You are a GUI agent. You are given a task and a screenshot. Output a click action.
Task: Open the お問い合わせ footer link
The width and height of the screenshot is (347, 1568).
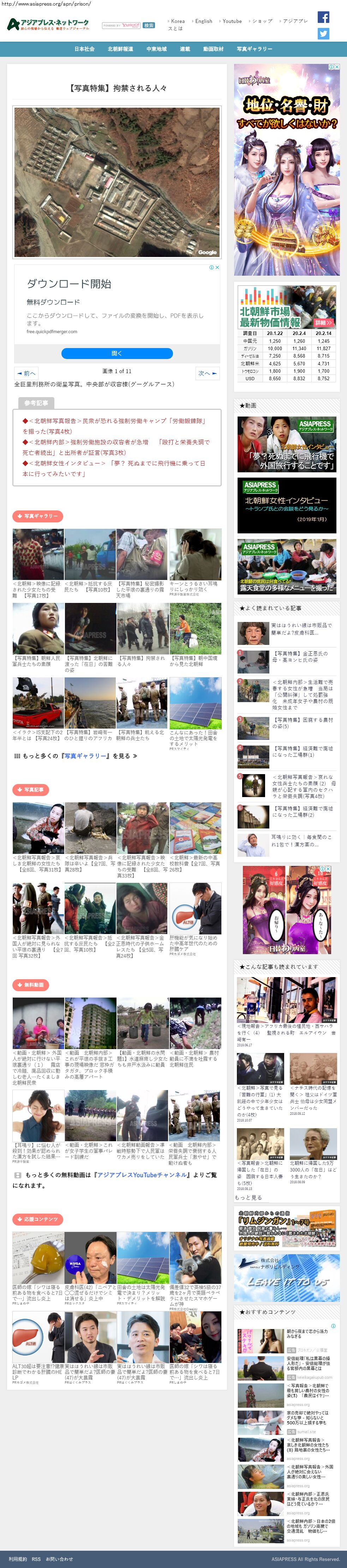(x=59, y=1559)
